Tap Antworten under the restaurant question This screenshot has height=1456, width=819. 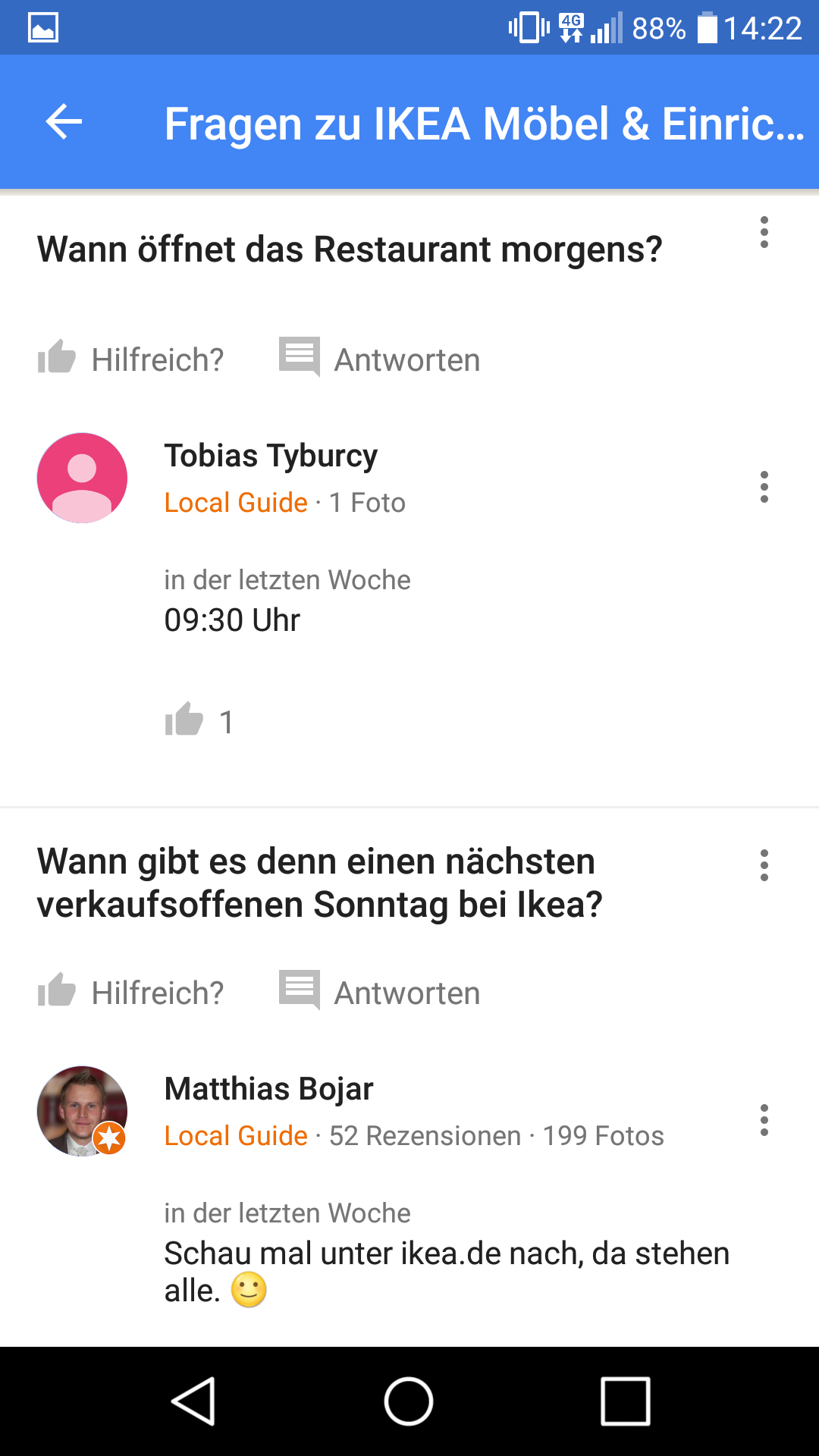[x=380, y=359]
